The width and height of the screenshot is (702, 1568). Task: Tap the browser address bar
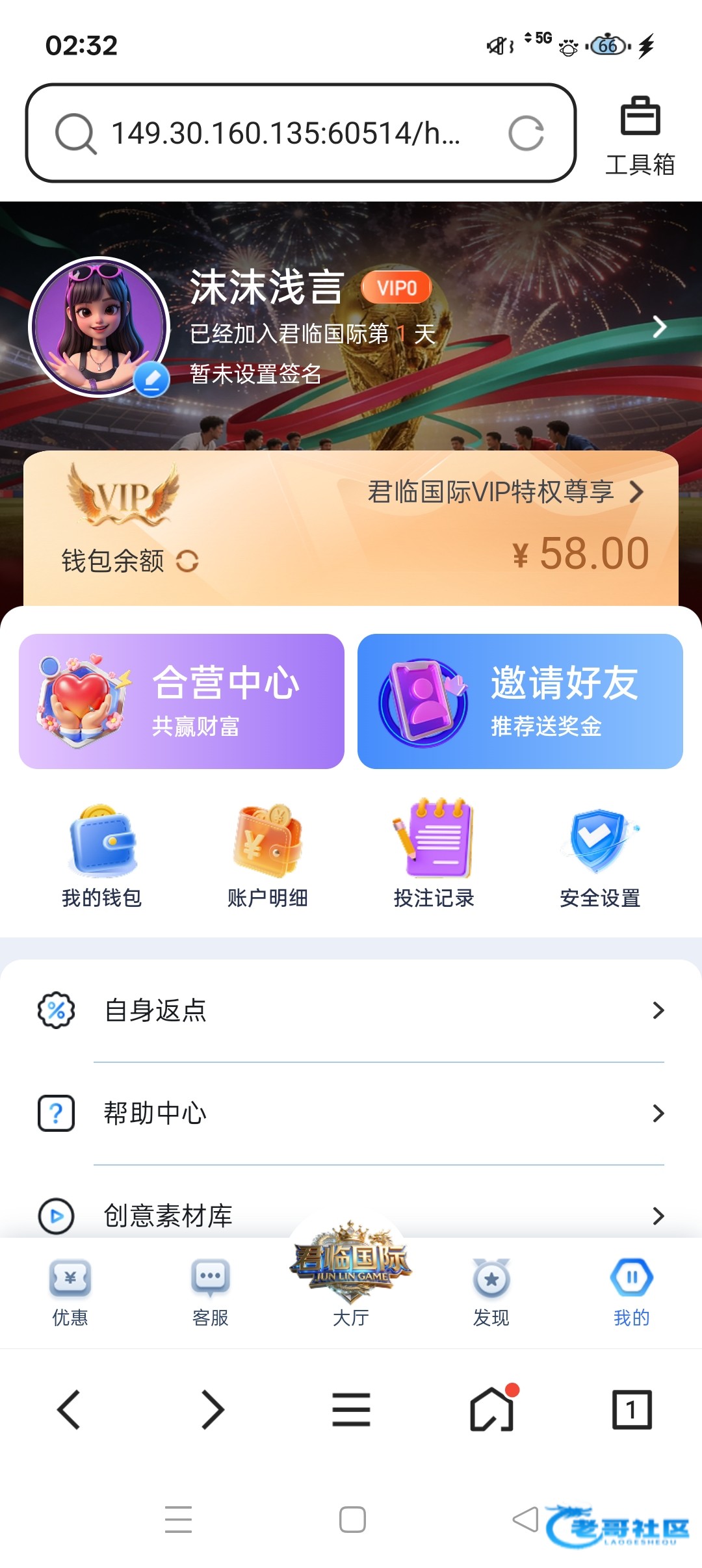coord(286,133)
